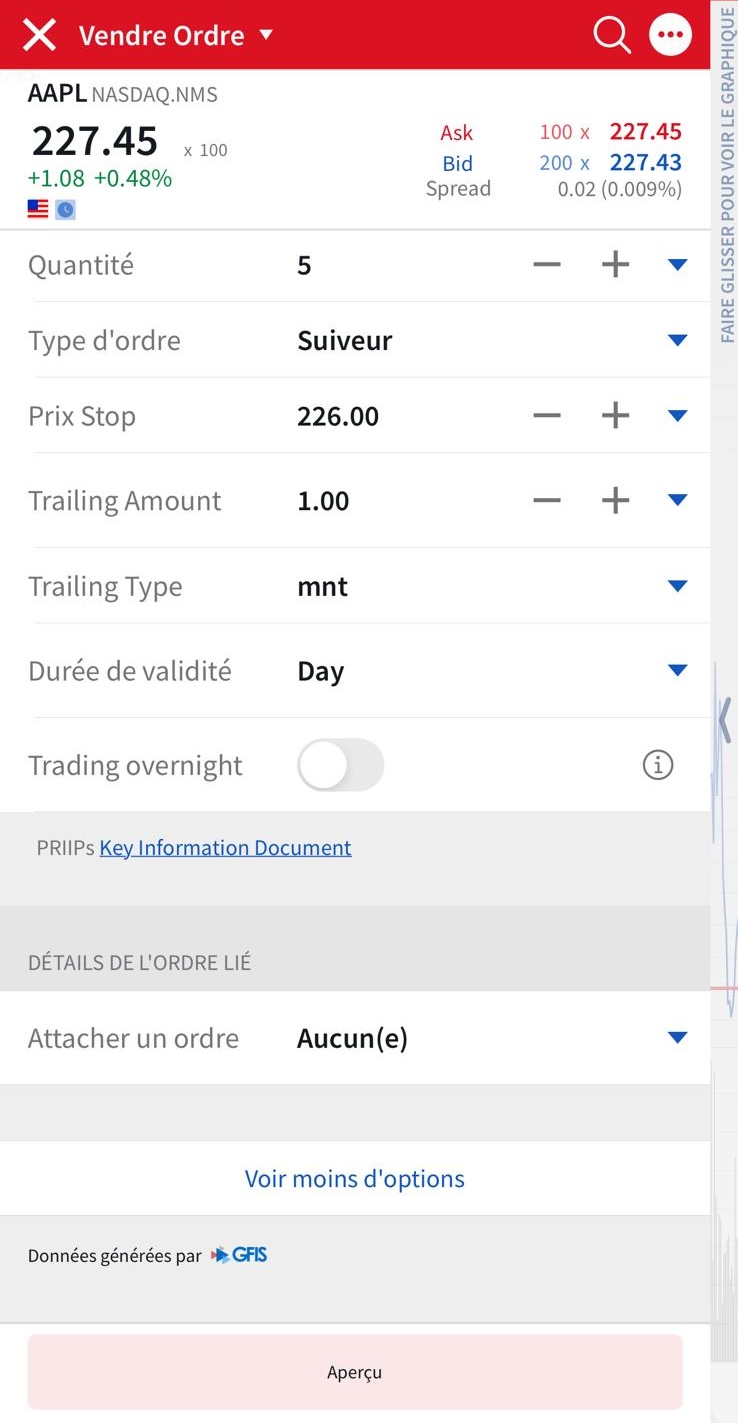Image resolution: width=738 pixels, height=1423 pixels.
Task: Tap Voir moins d'options
Action: coord(355,1178)
